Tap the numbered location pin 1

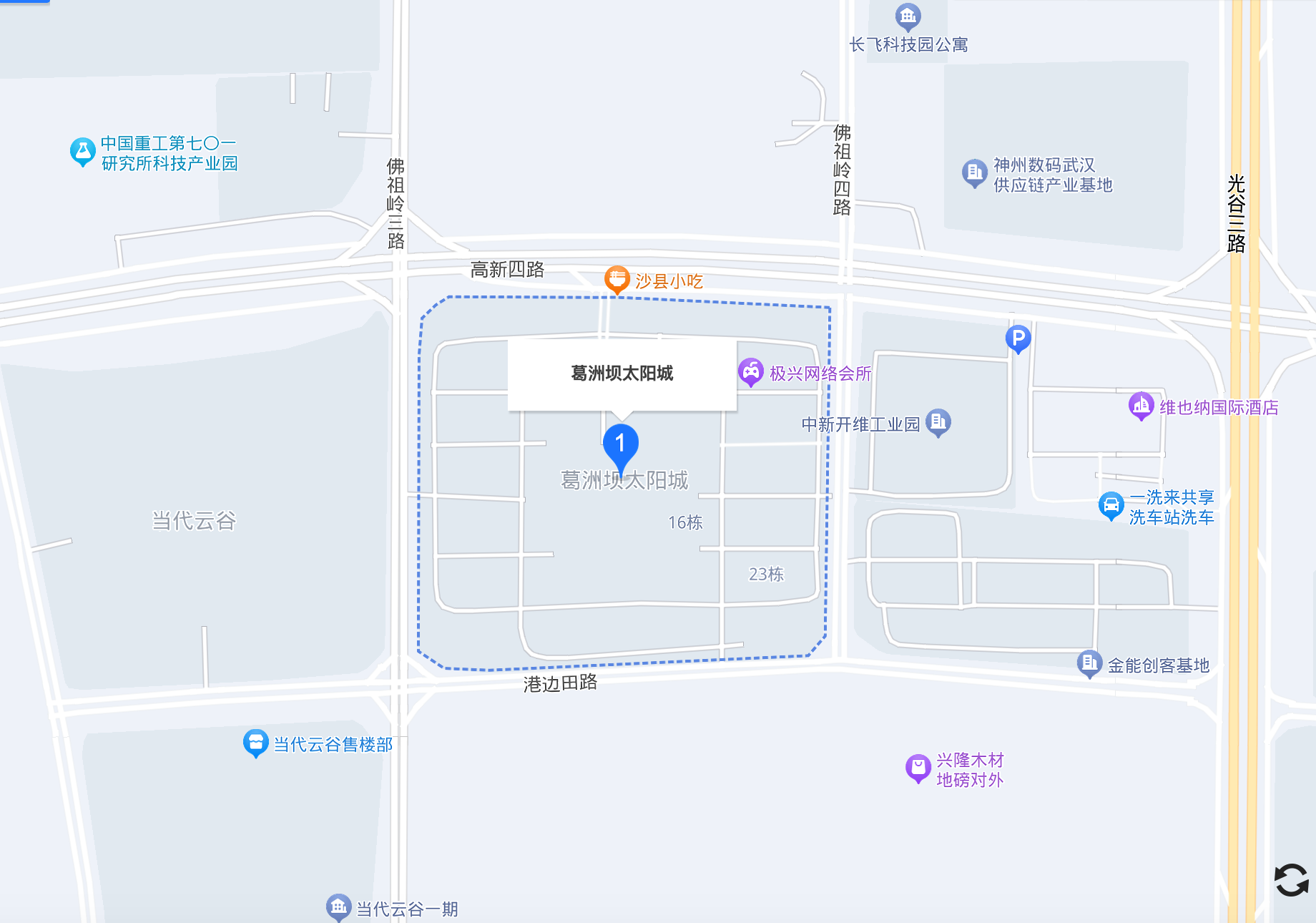[620, 444]
